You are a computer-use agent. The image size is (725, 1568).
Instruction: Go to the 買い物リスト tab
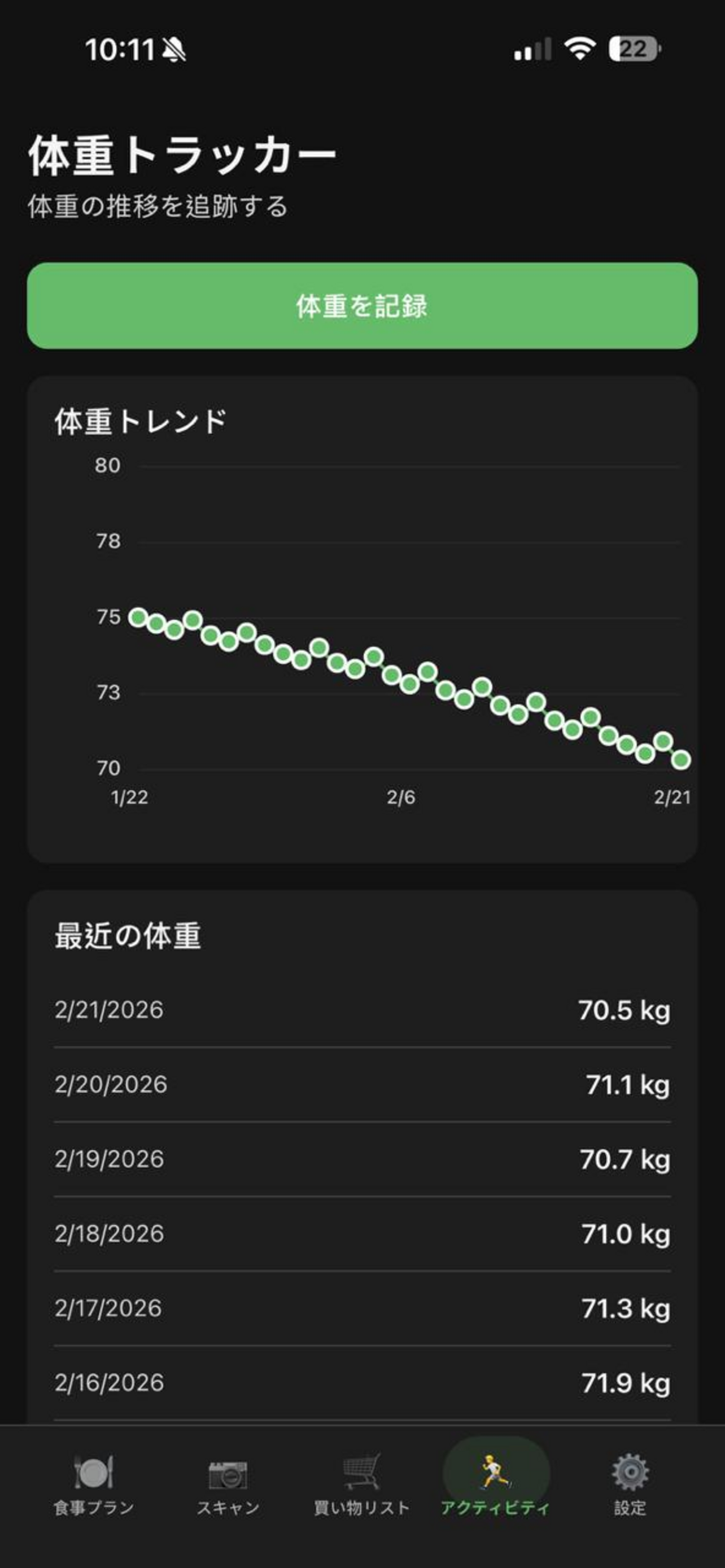click(361, 1484)
